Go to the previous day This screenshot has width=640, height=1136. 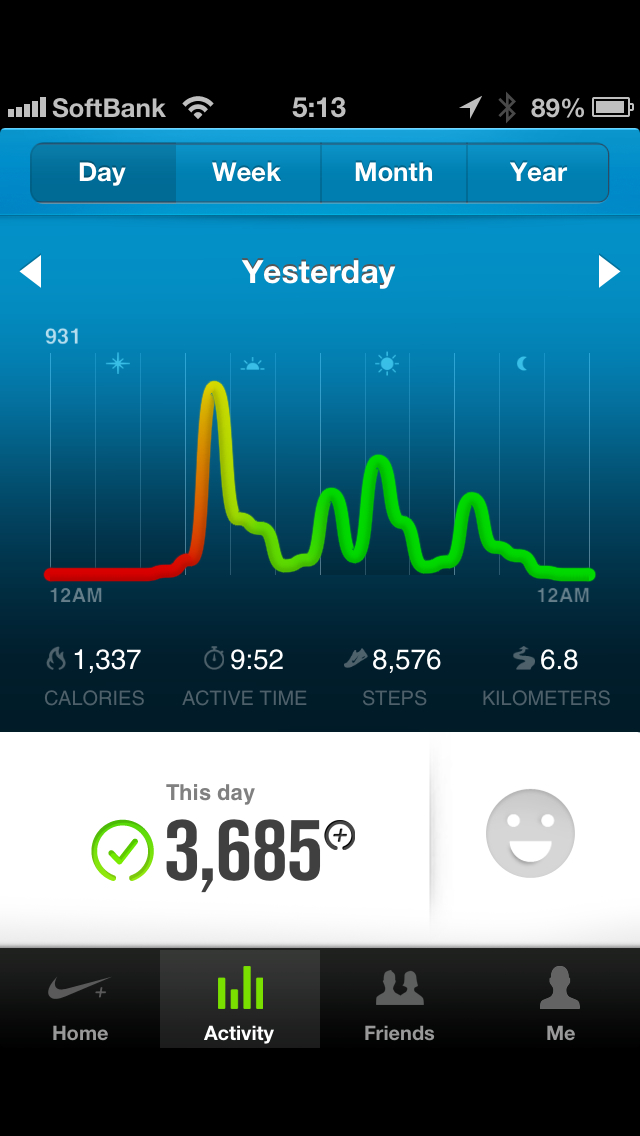click(31, 272)
